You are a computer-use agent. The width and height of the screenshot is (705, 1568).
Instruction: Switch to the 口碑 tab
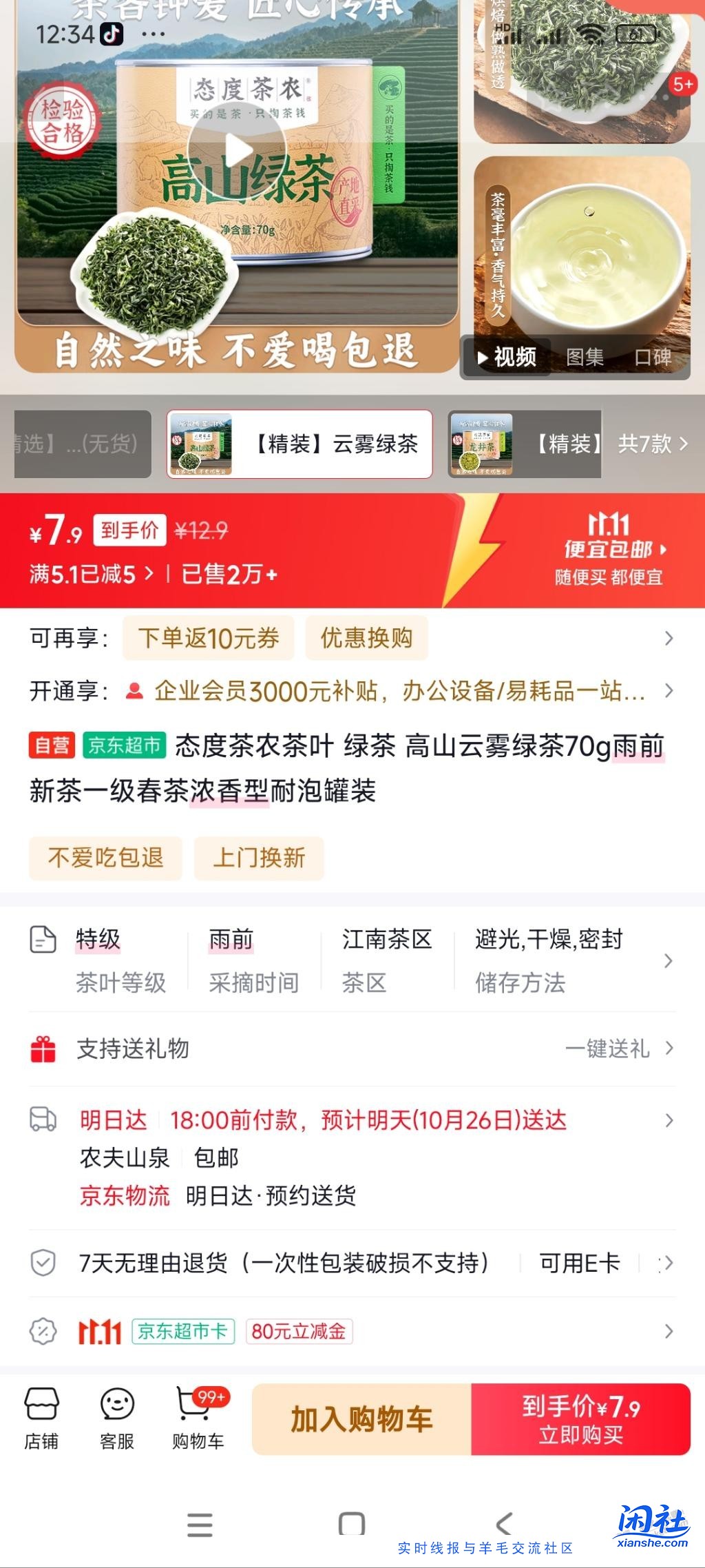point(655,357)
